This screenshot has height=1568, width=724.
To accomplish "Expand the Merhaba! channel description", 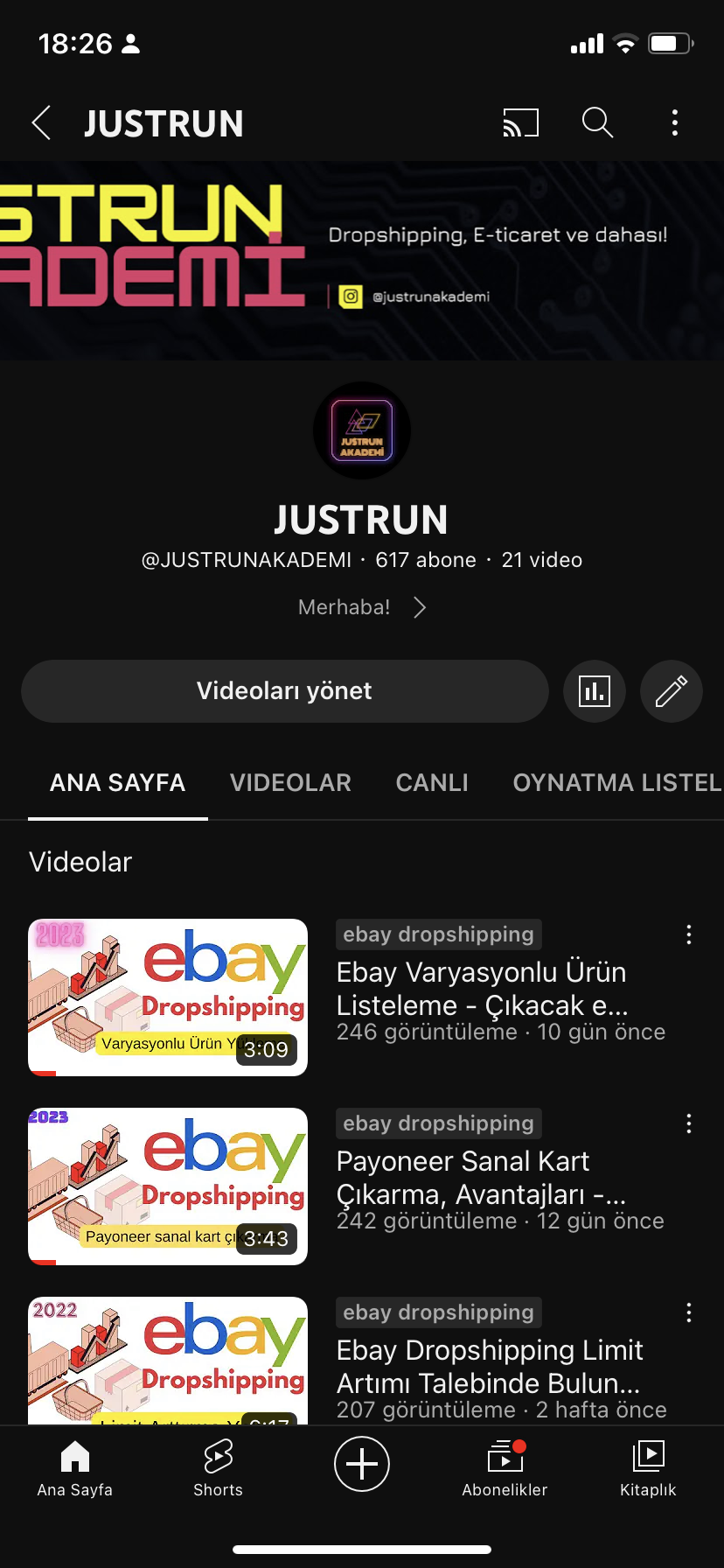I will [x=362, y=606].
